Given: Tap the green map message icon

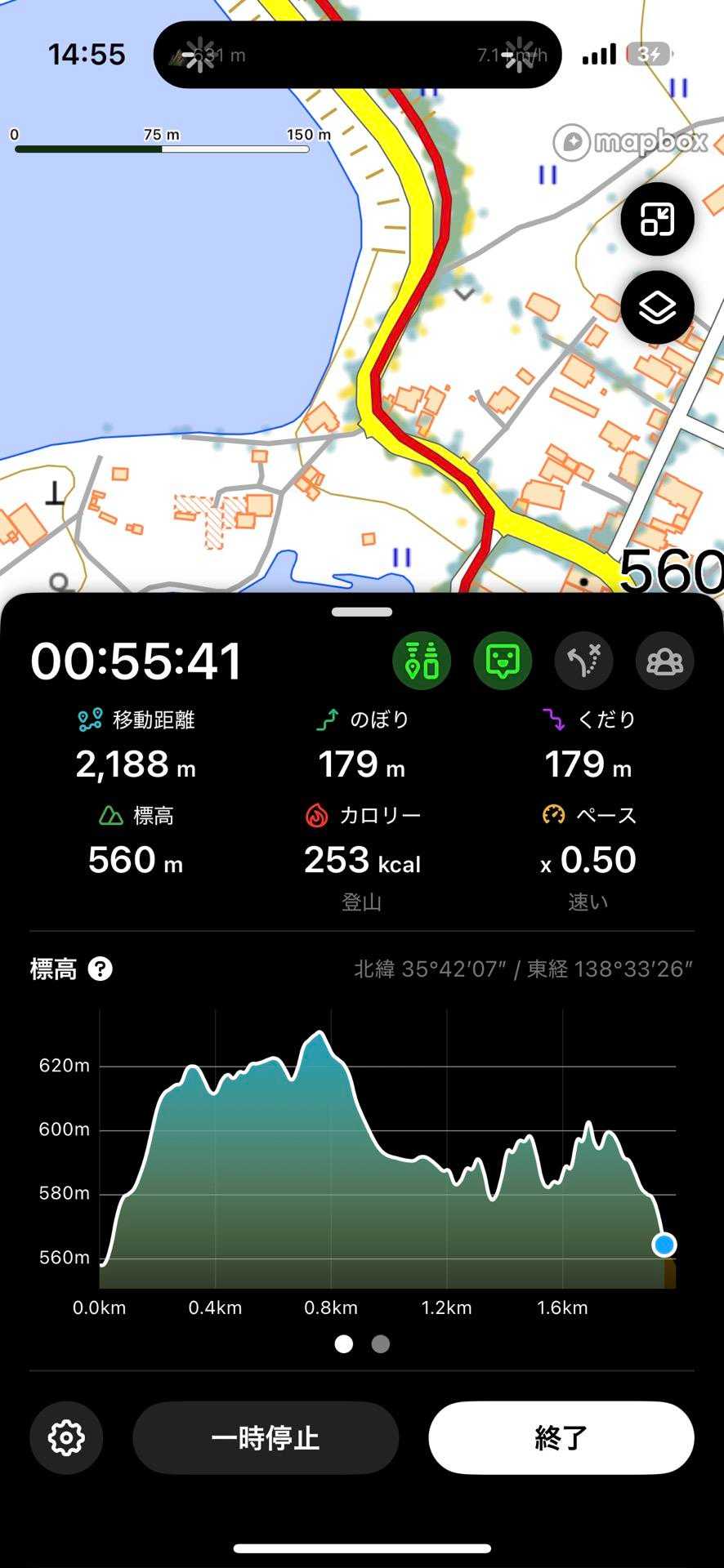Looking at the screenshot, I should pyautogui.click(x=503, y=661).
